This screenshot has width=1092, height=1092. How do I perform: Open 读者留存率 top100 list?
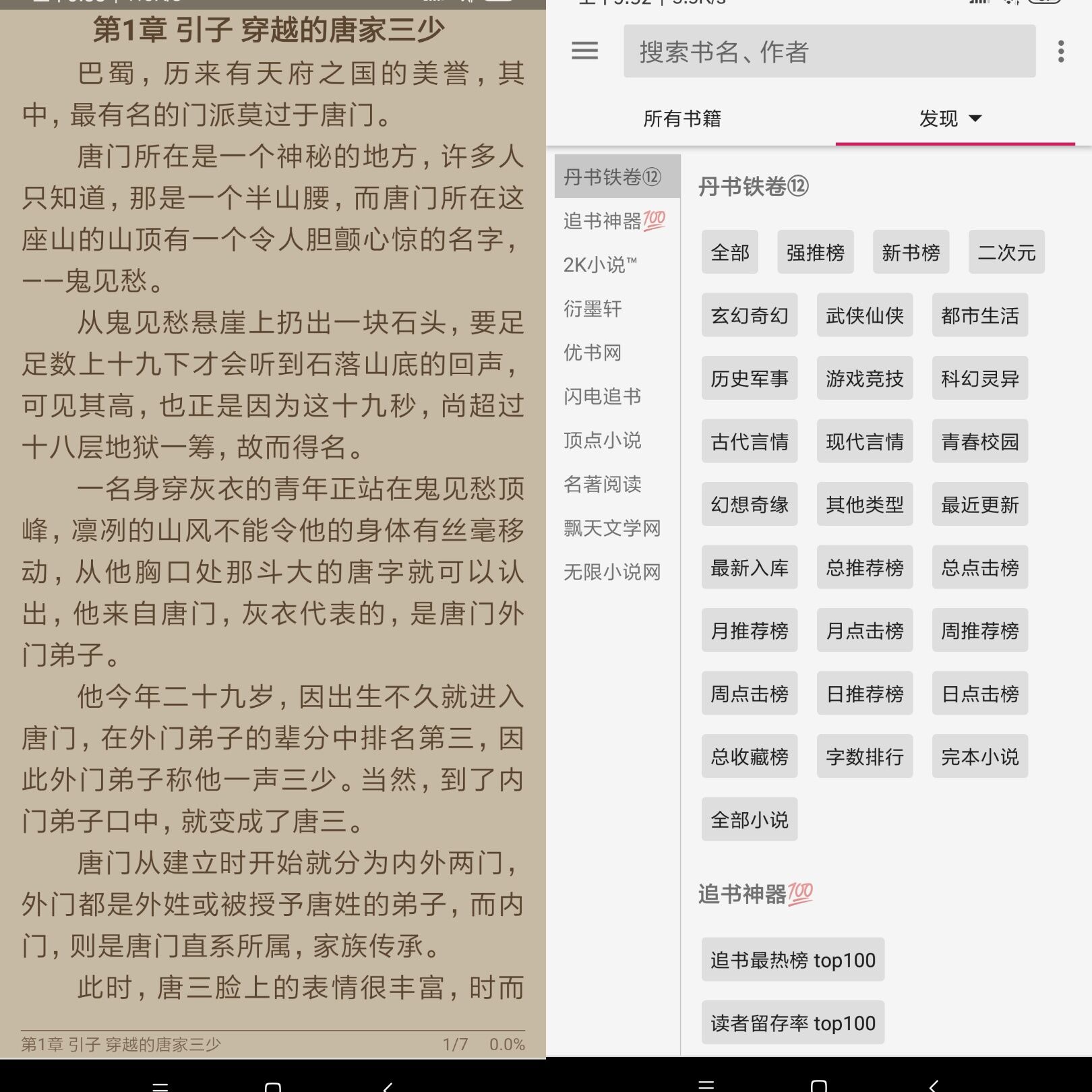tap(792, 1023)
